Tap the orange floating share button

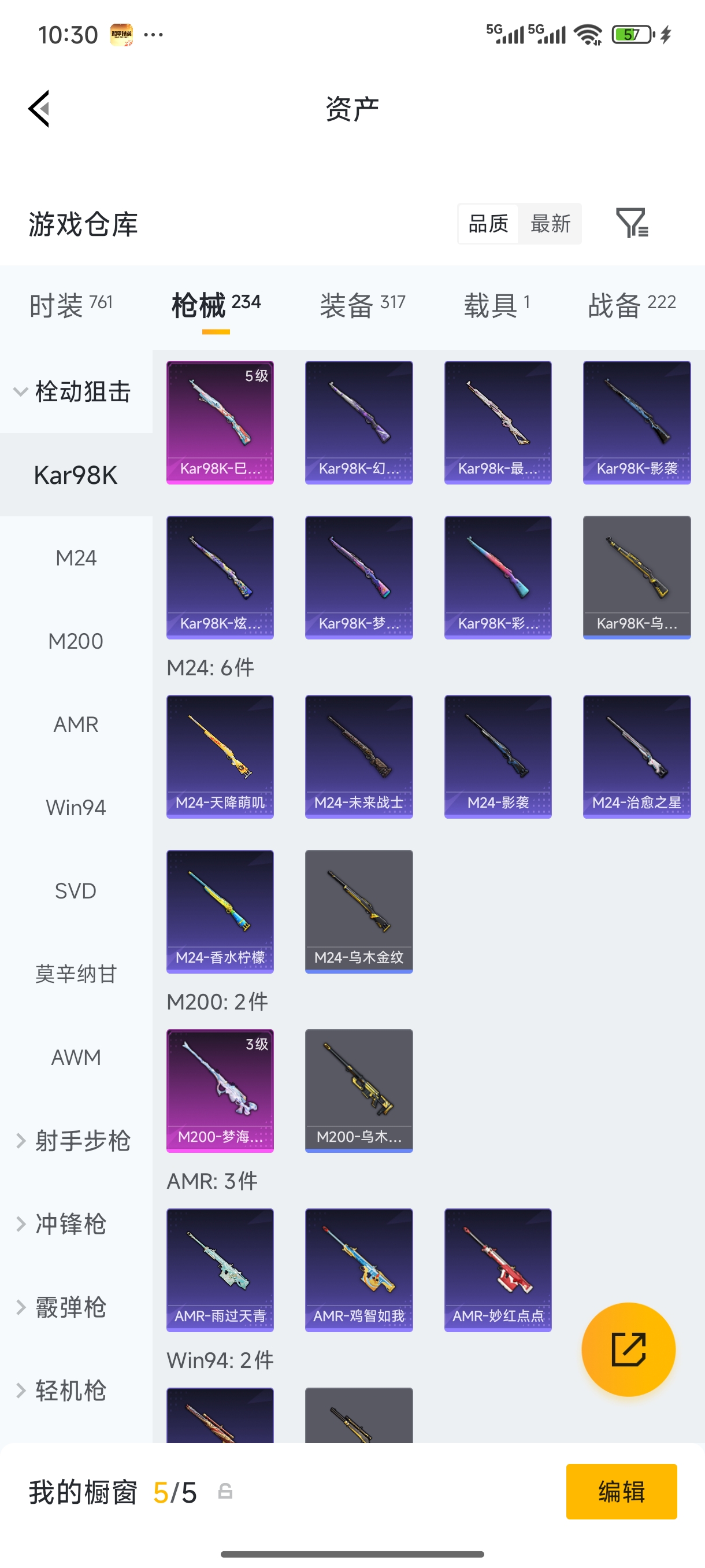[628, 1349]
